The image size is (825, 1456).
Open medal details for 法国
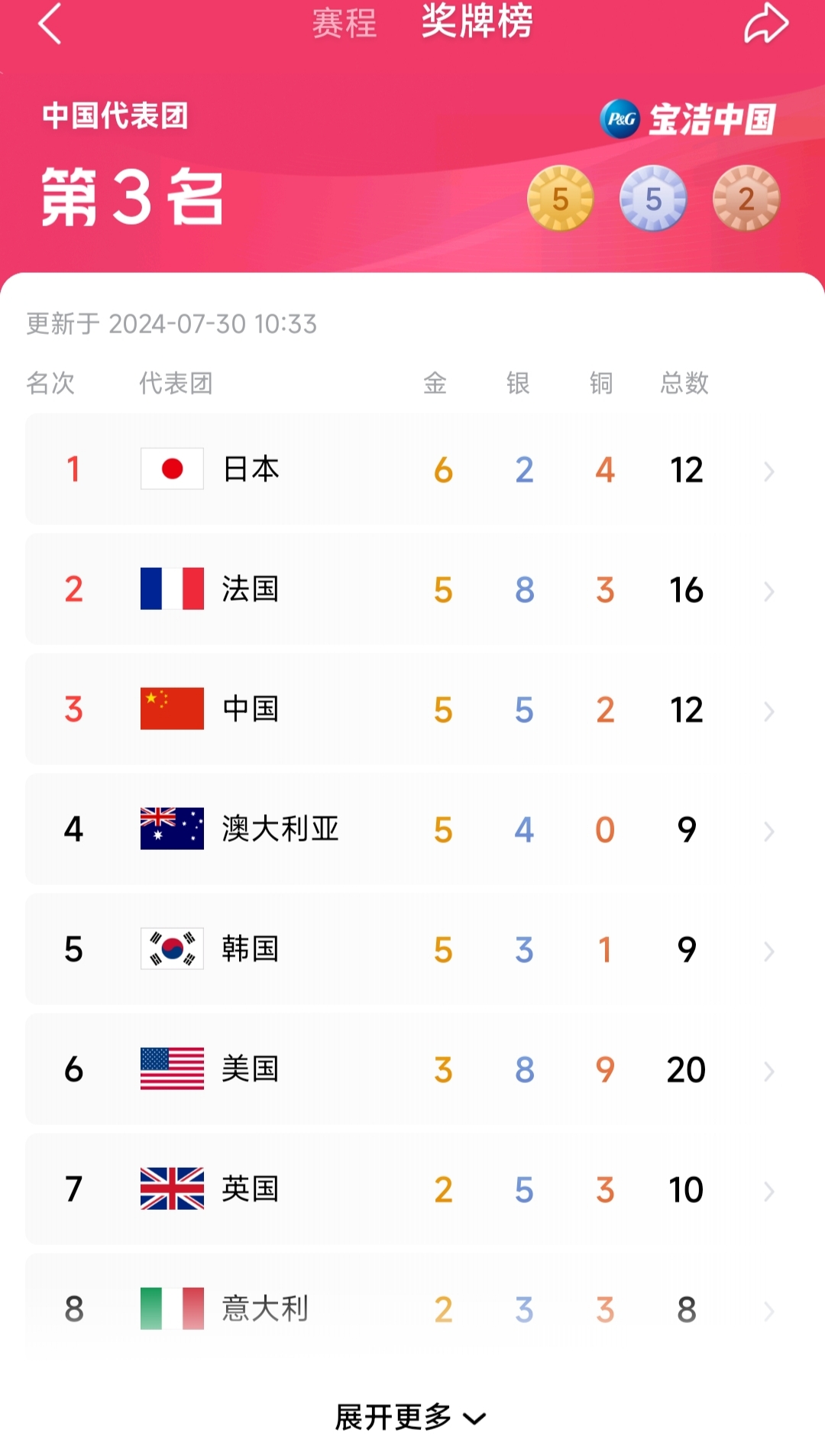(x=412, y=589)
